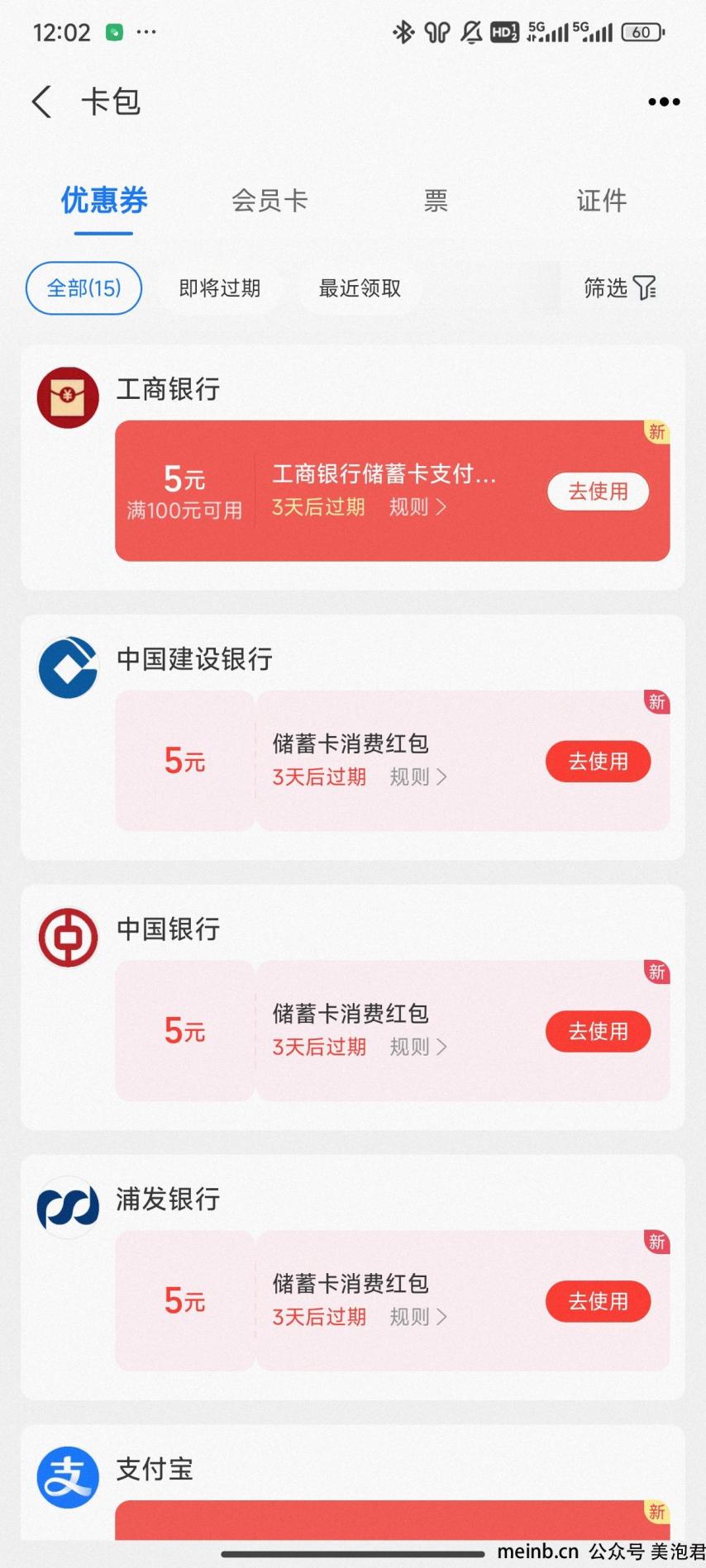Switch to the 票 tab

click(436, 201)
